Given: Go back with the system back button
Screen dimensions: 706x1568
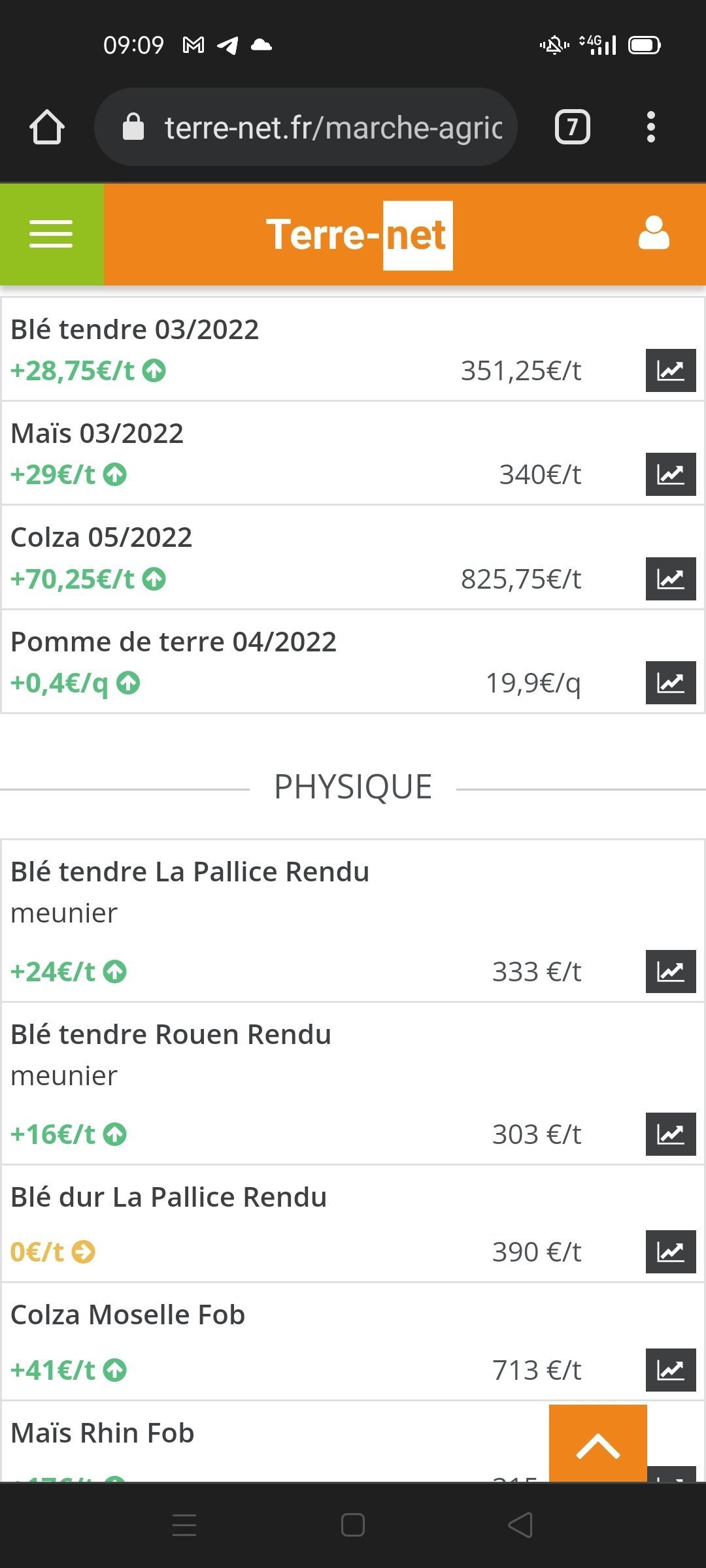Looking at the screenshot, I should click(x=521, y=1526).
